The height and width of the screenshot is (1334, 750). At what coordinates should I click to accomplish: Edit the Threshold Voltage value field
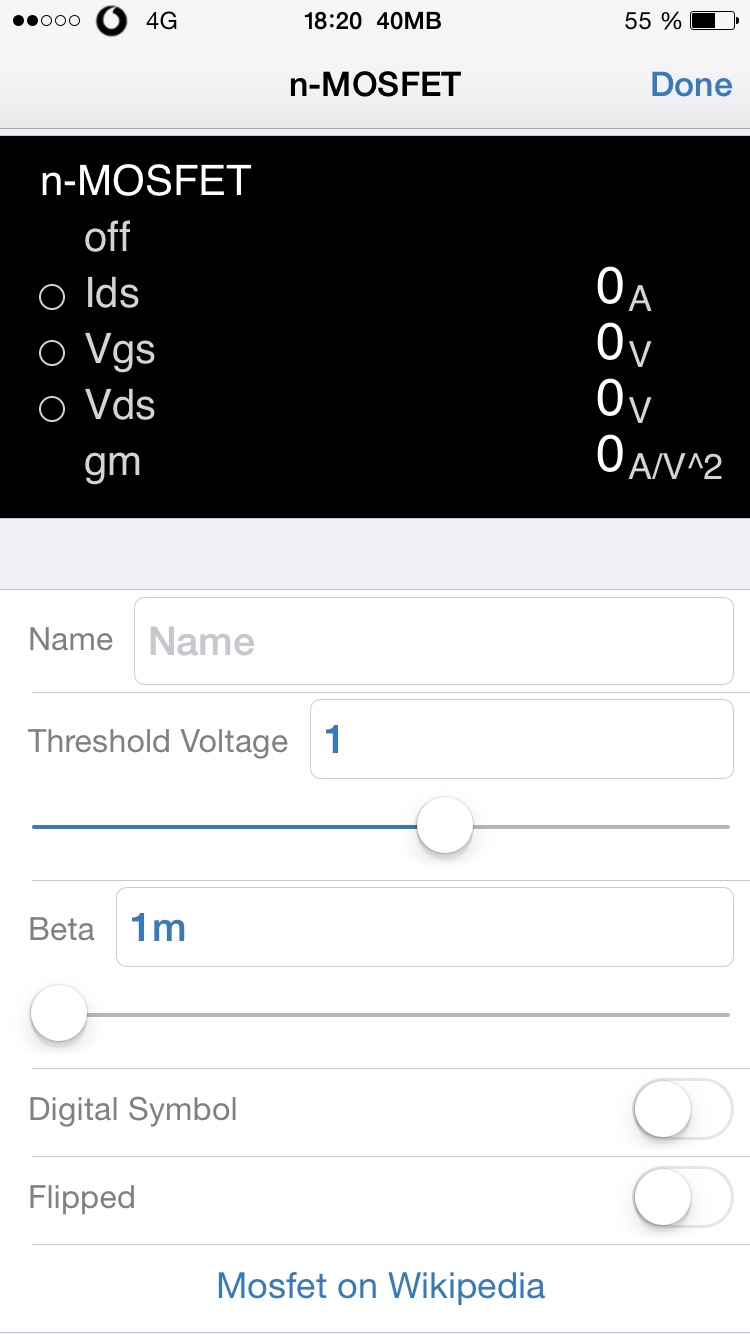coord(522,739)
